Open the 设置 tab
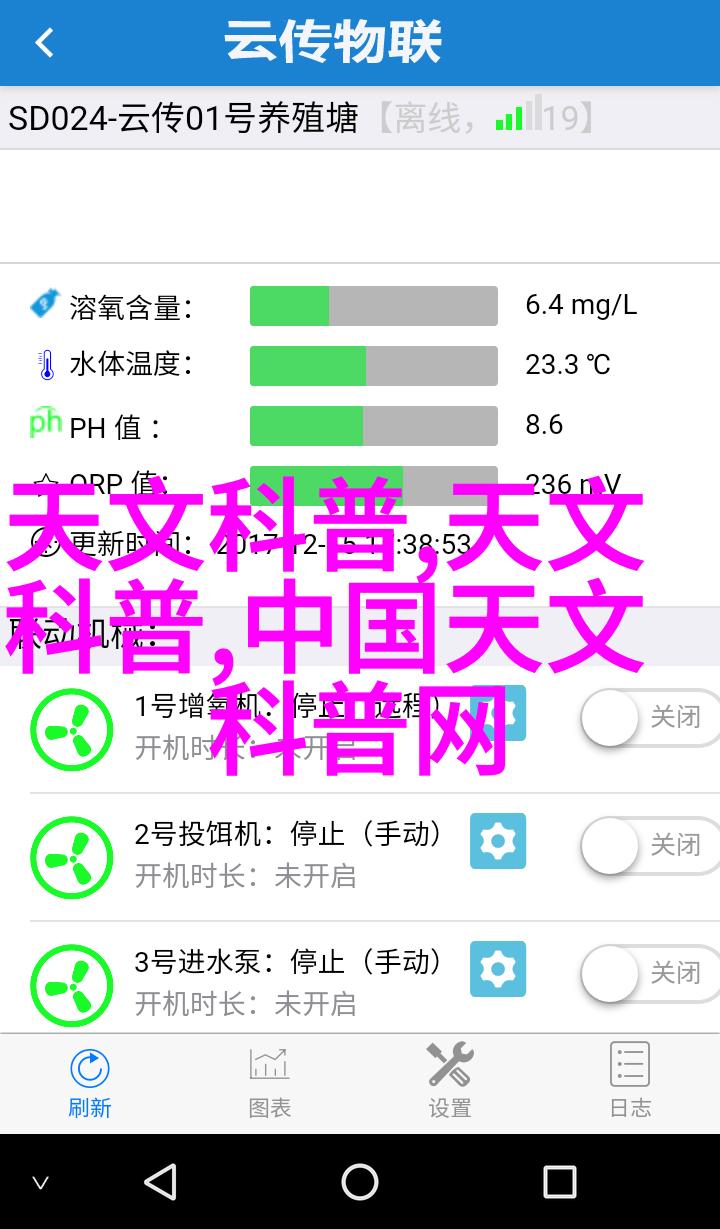 (450, 1083)
